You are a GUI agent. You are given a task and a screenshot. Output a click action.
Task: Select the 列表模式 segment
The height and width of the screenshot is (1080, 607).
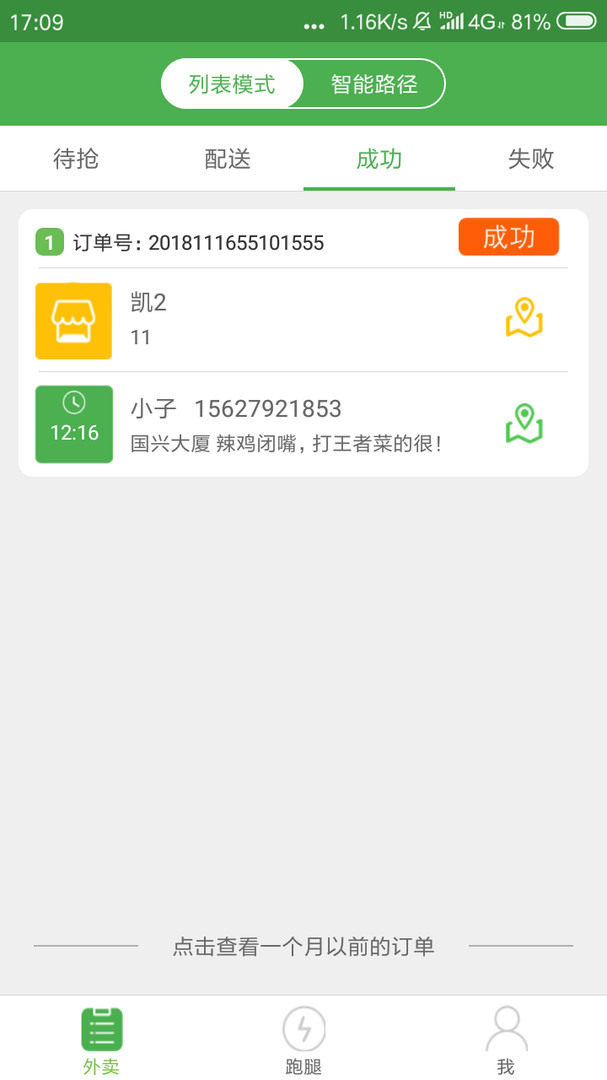tap(232, 84)
